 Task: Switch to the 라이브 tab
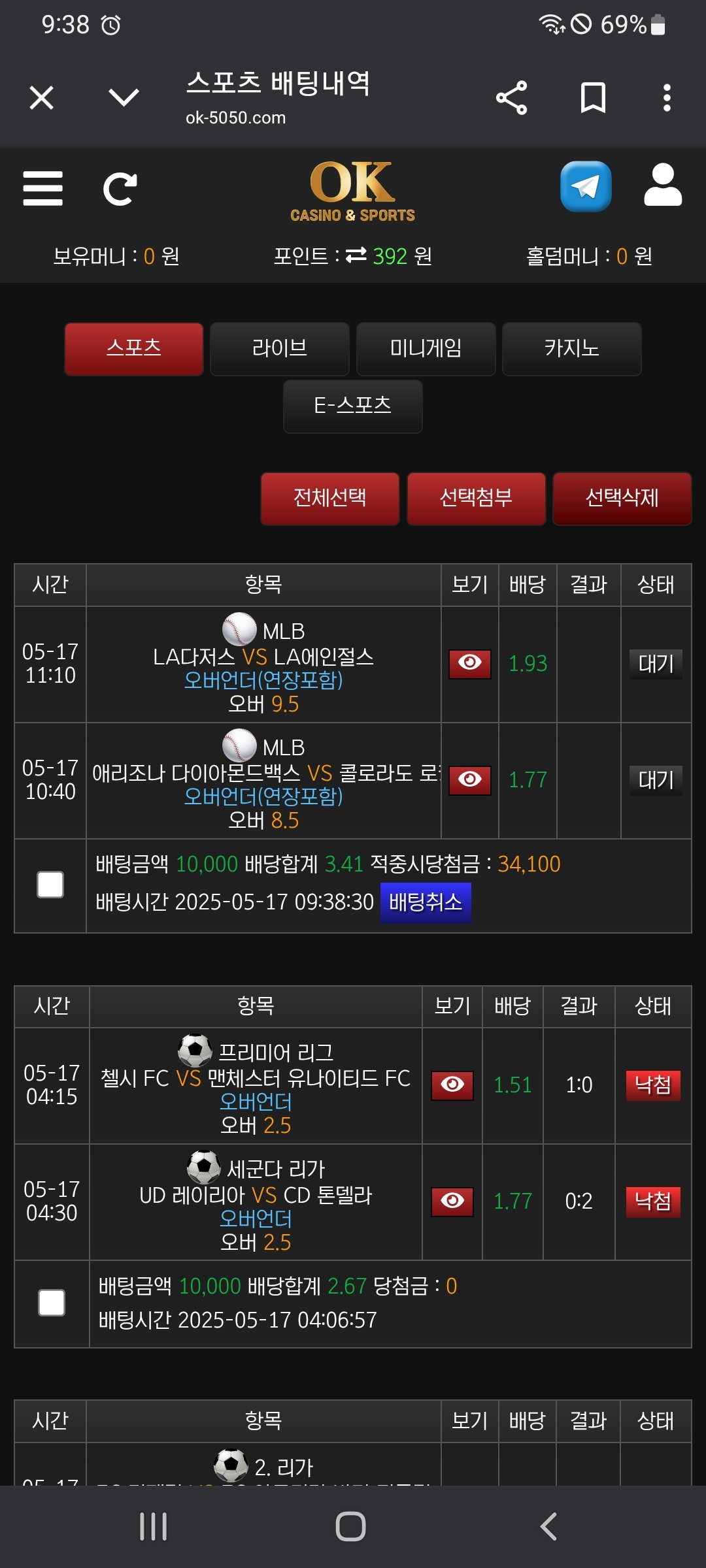280,349
